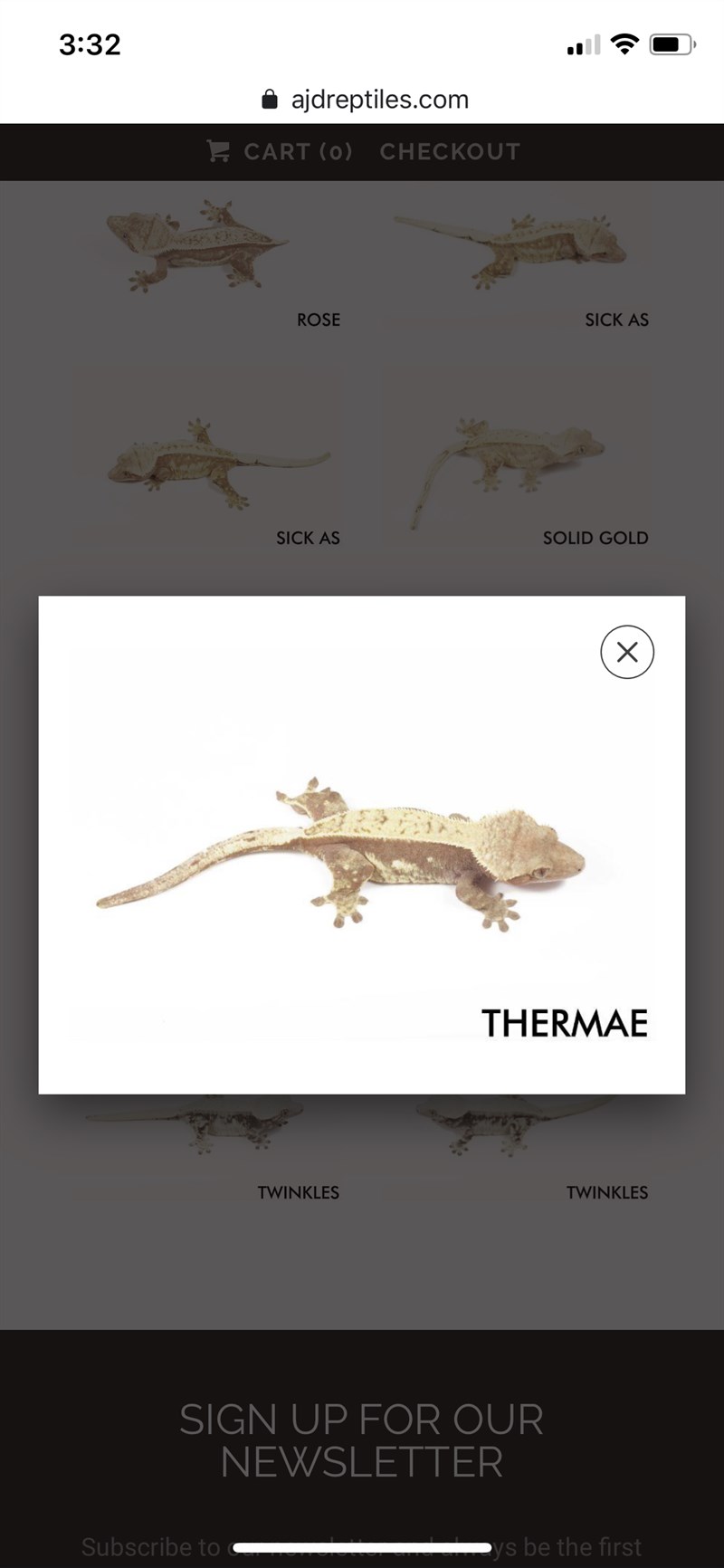This screenshot has height=1568, width=724.
Task: Tap the ajdreptiles.com address bar
Action: click(x=364, y=99)
